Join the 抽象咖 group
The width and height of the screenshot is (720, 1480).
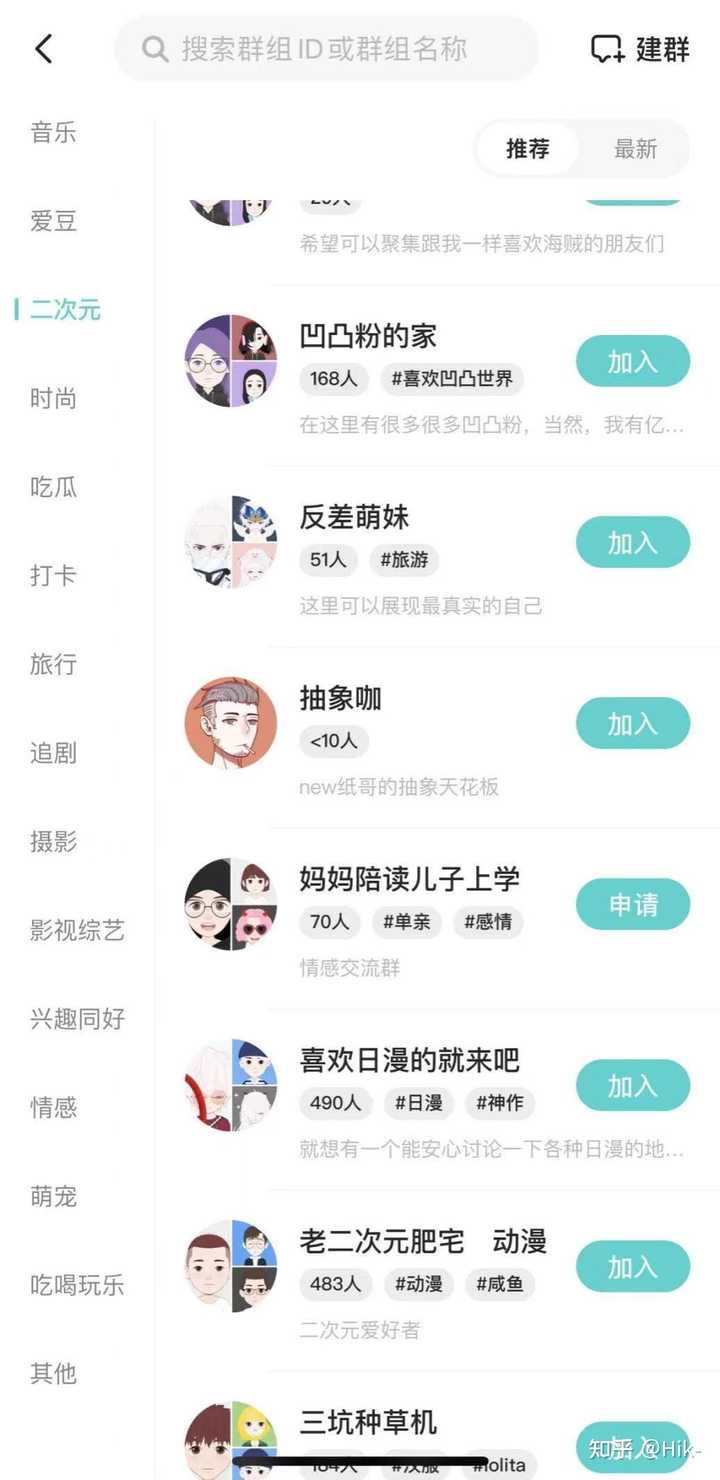click(x=632, y=724)
